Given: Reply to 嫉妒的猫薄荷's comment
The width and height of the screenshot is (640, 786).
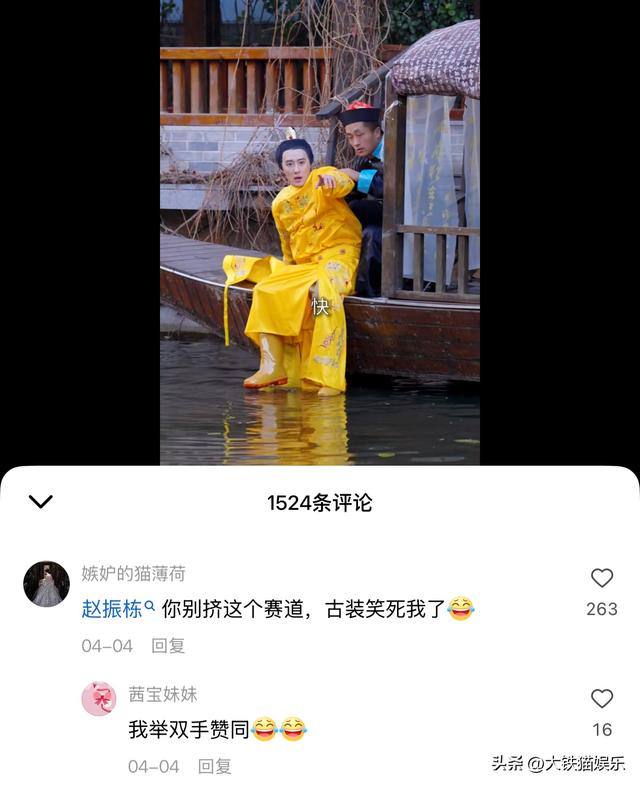Looking at the screenshot, I should (168, 646).
